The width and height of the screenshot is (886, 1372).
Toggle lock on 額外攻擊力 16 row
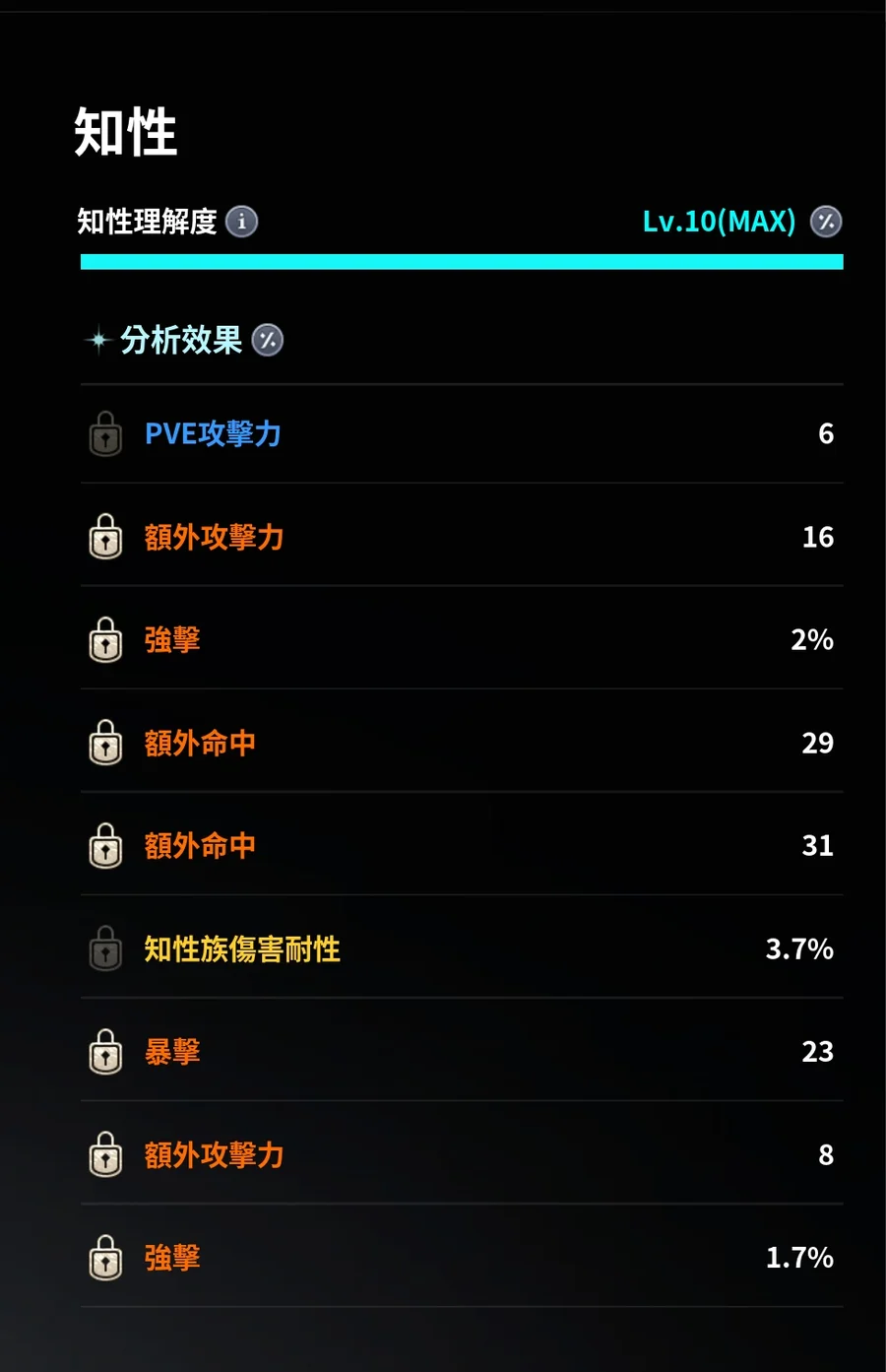pyautogui.click(x=105, y=538)
